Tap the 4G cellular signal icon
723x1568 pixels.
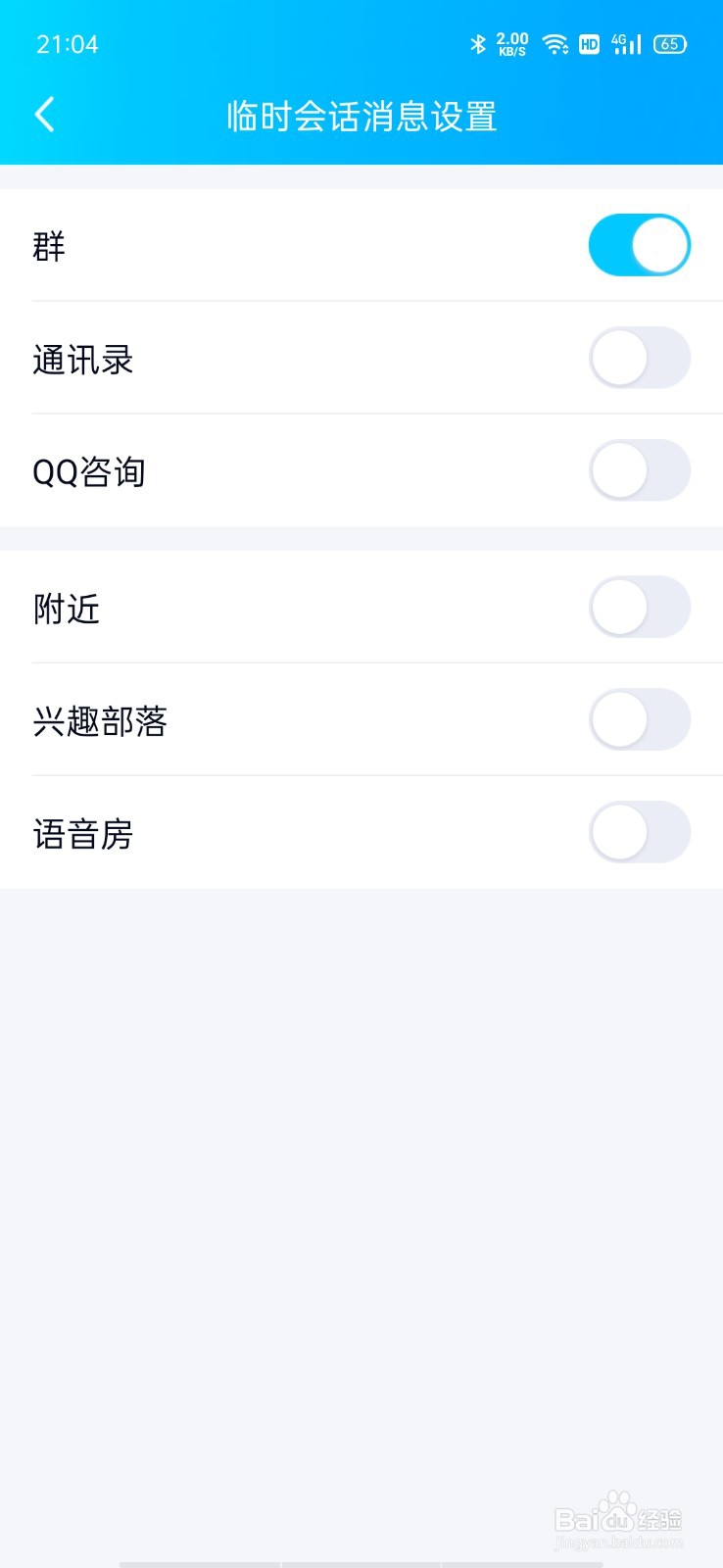[626, 44]
